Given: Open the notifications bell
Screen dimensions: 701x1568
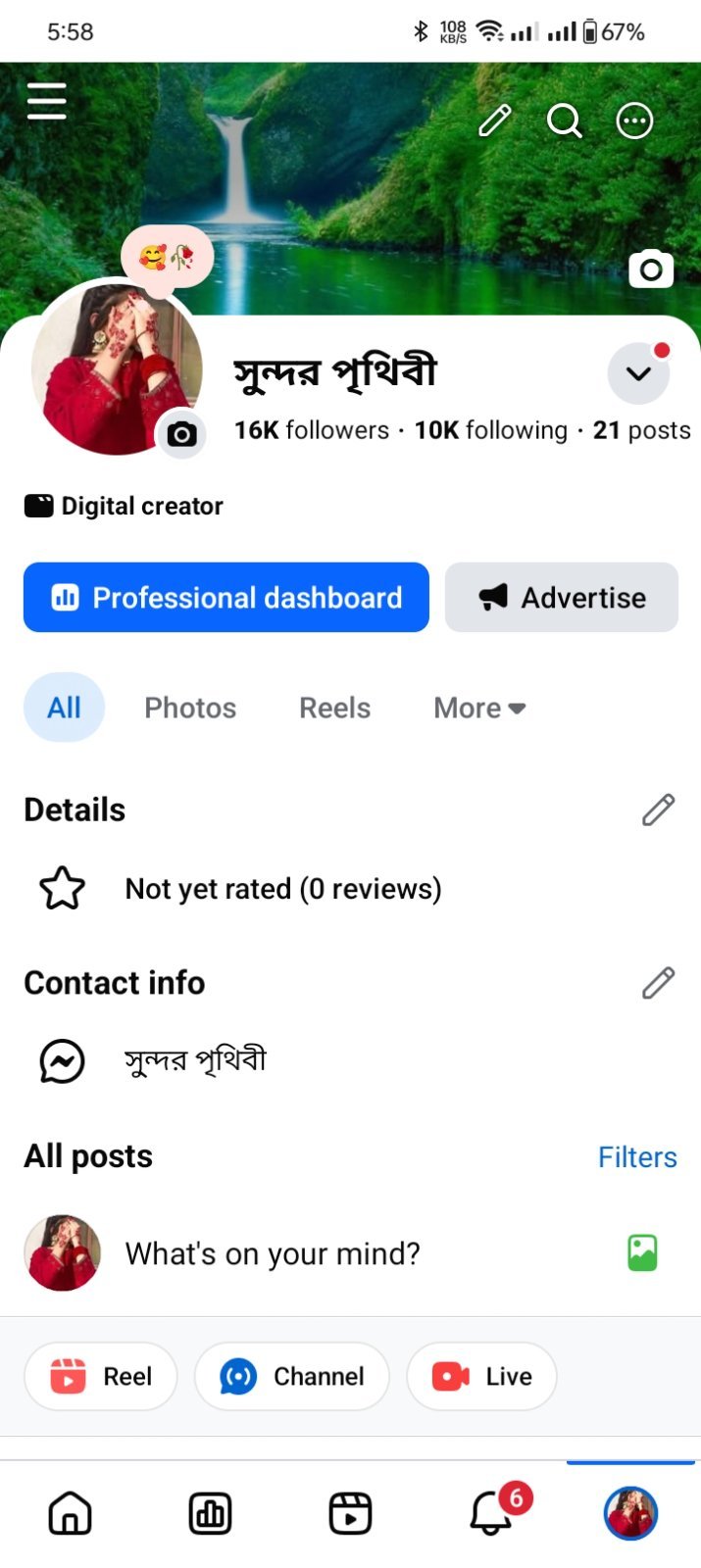Looking at the screenshot, I should [491, 1512].
